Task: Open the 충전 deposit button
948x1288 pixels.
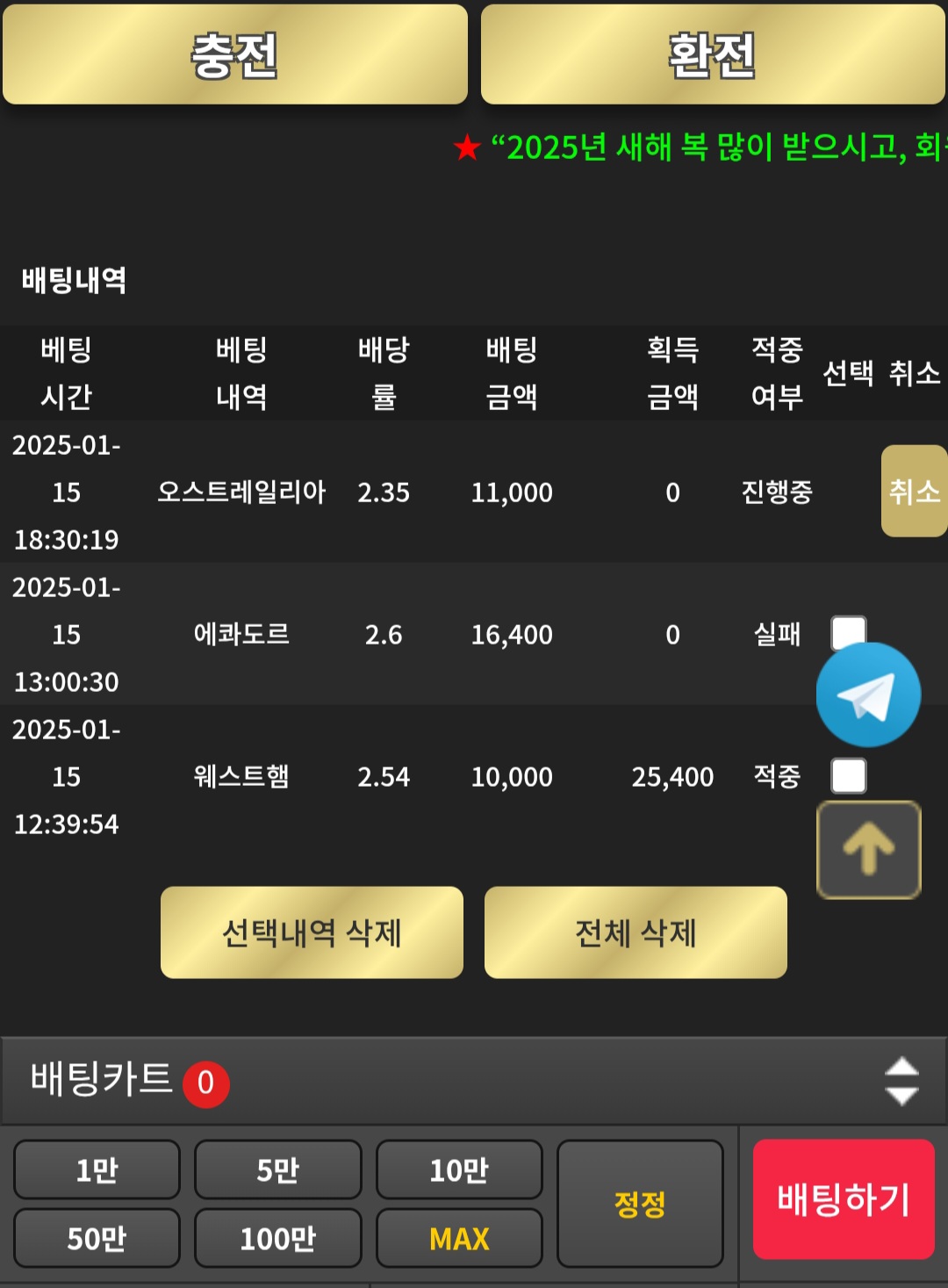Action: coord(234,54)
